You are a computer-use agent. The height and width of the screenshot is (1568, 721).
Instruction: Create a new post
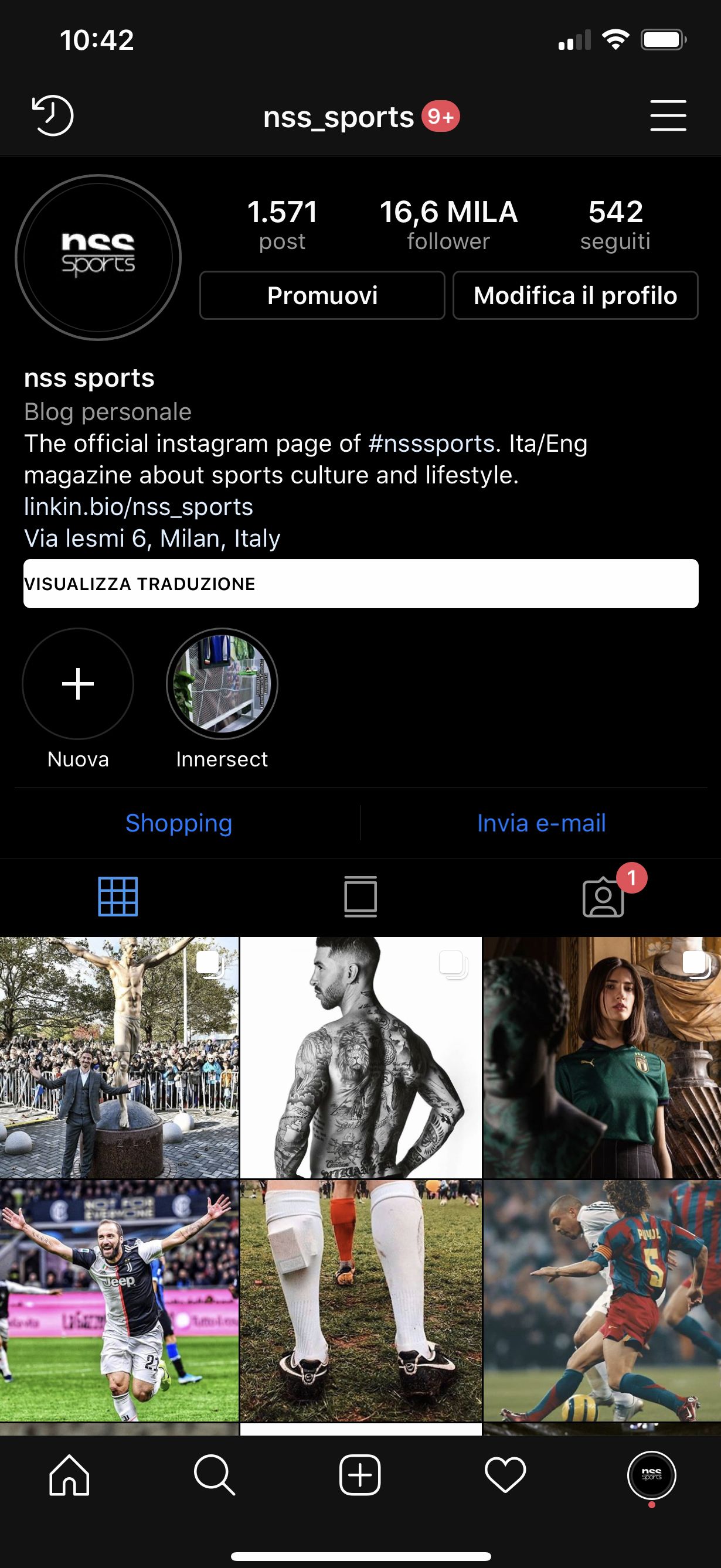pyautogui.click(x=360, y=1475)
